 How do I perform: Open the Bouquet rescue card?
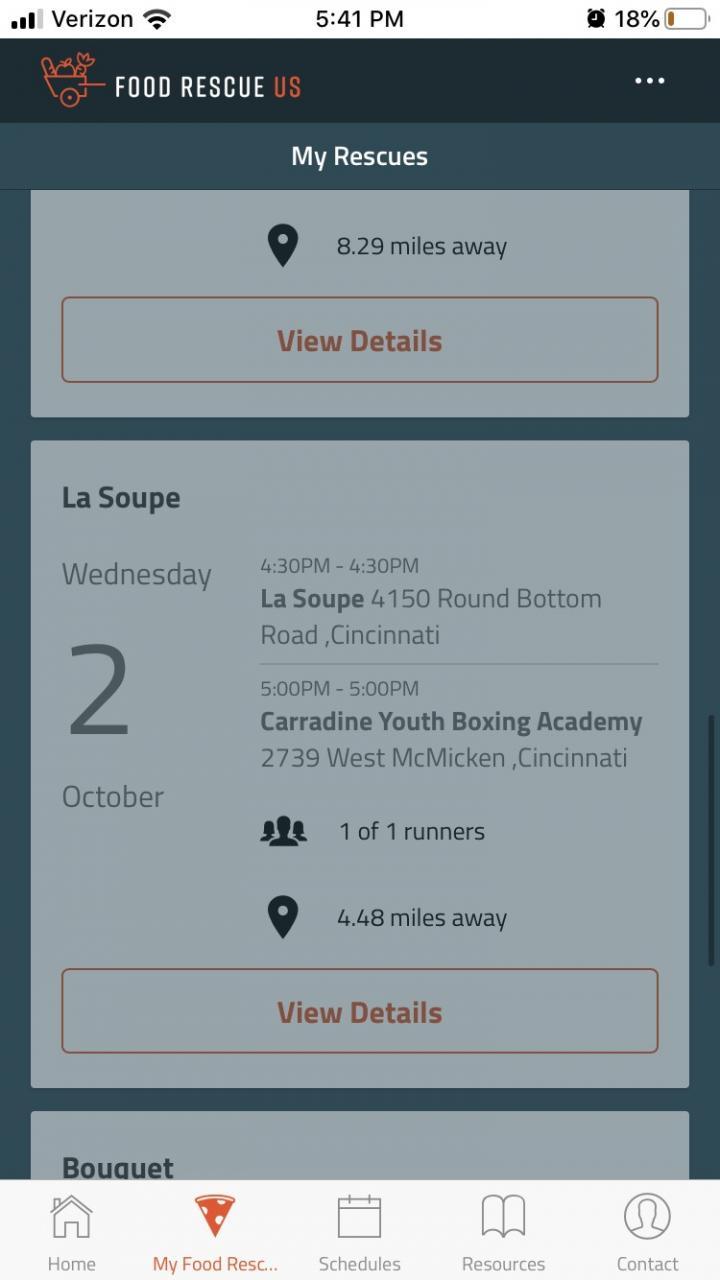(x=360, y=1150)
